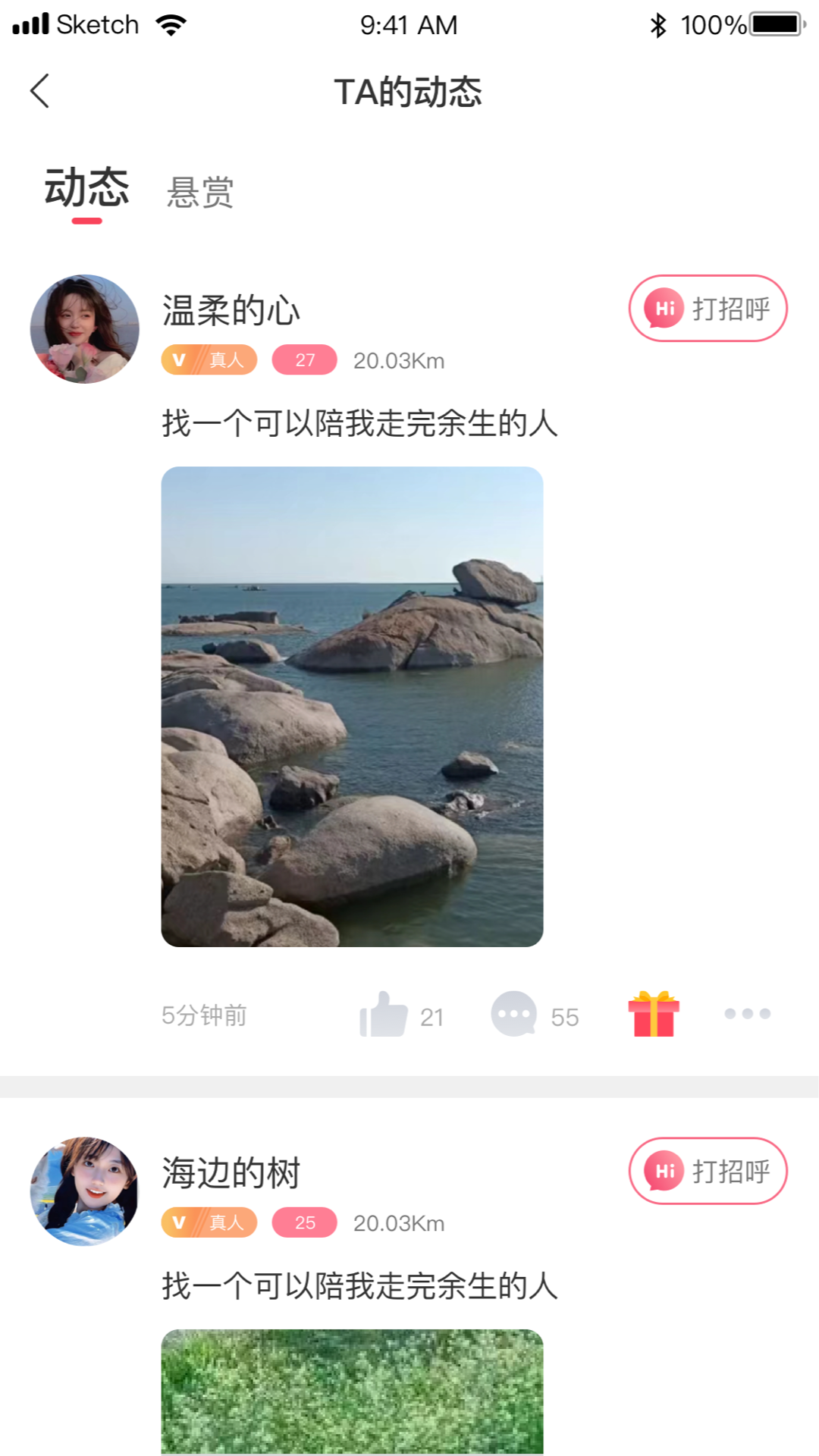The width and height of the screenshot is (819, 1456).
Task: Tap the 真人 real-person badge on 海边的树
Action: (226, 1222)
